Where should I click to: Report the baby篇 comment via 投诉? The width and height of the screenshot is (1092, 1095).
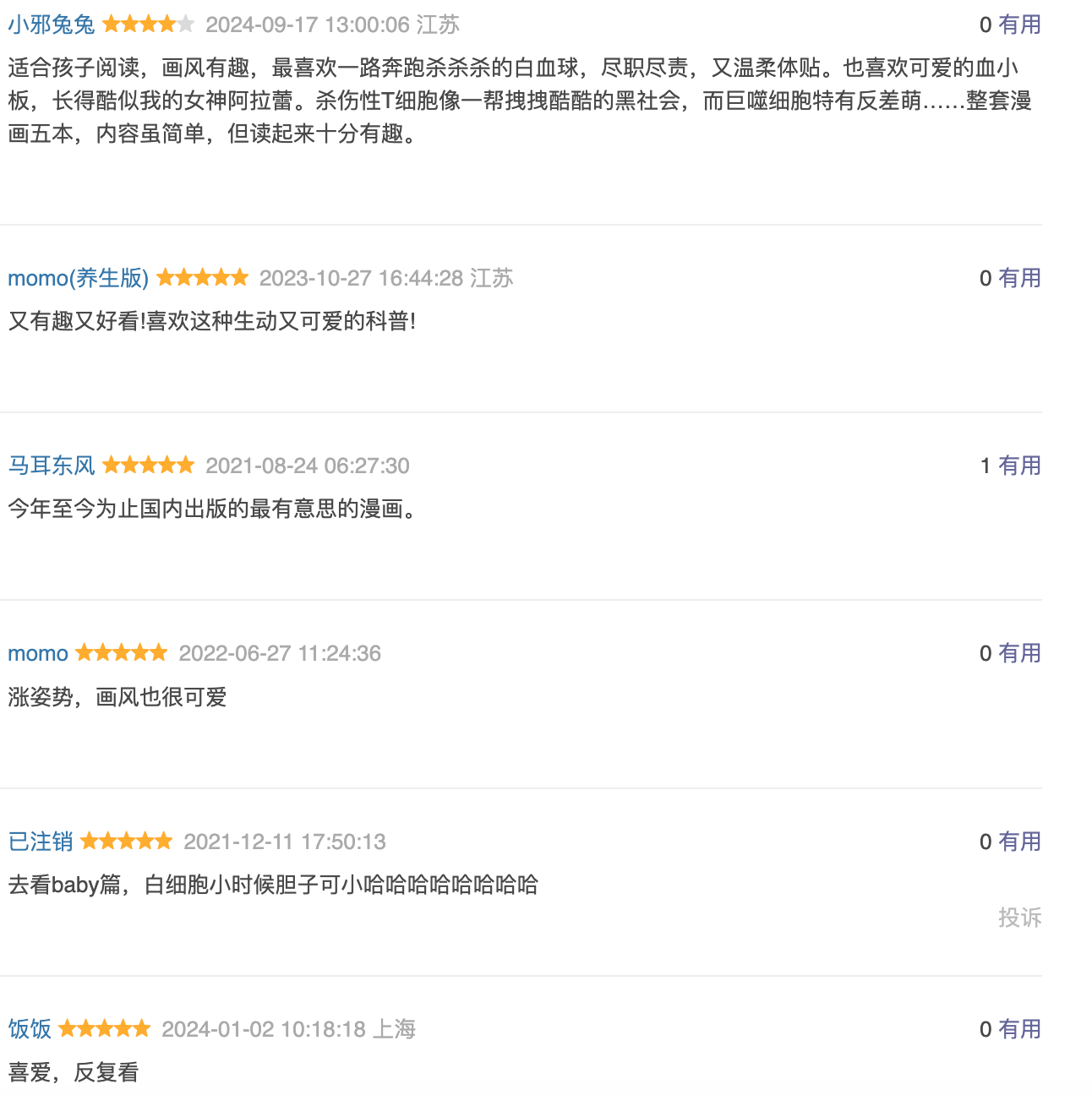(x=1019, y=918)
